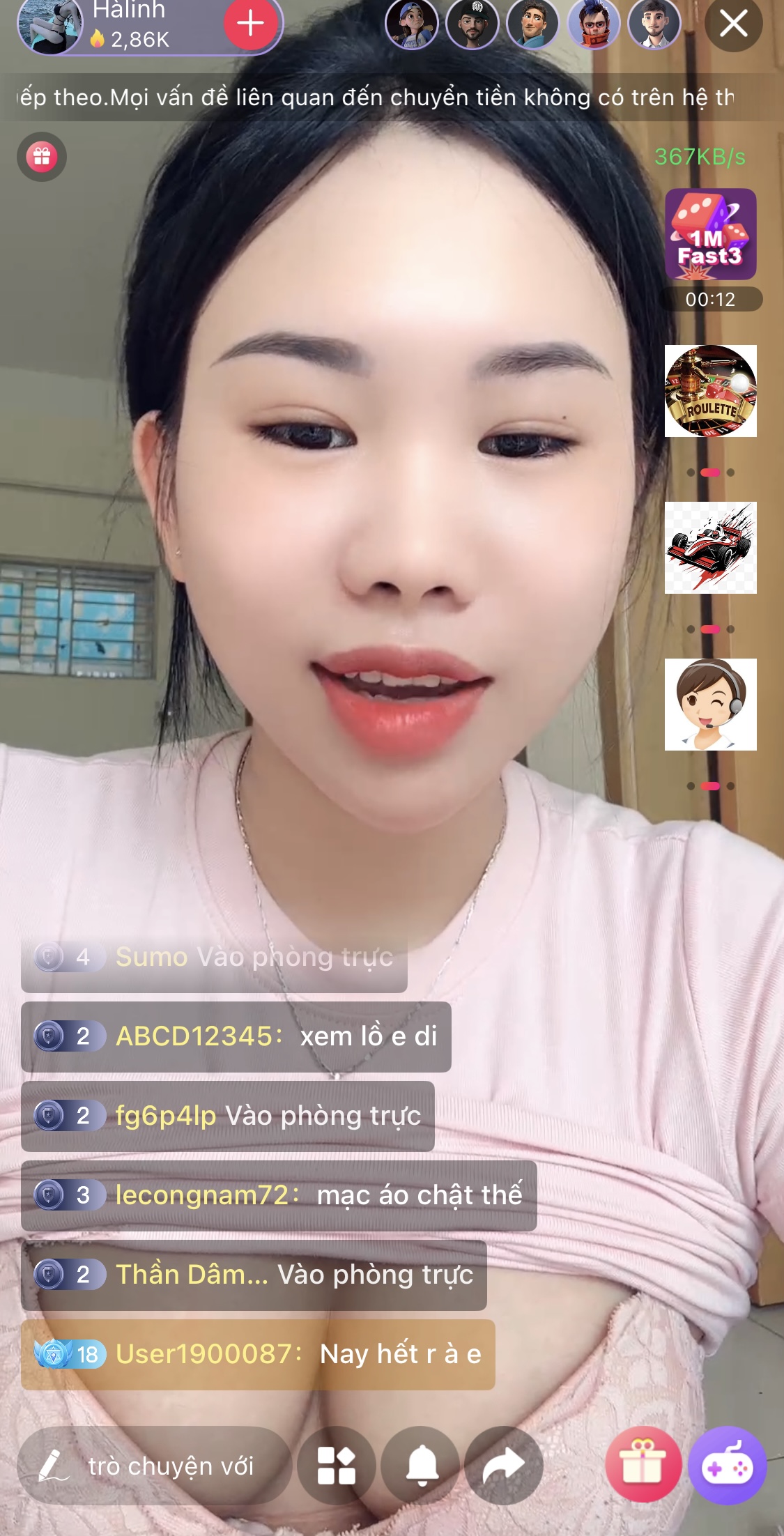Open the apps grid menu
Viewport: 784px width, 1536px height.
[337, 1466]
